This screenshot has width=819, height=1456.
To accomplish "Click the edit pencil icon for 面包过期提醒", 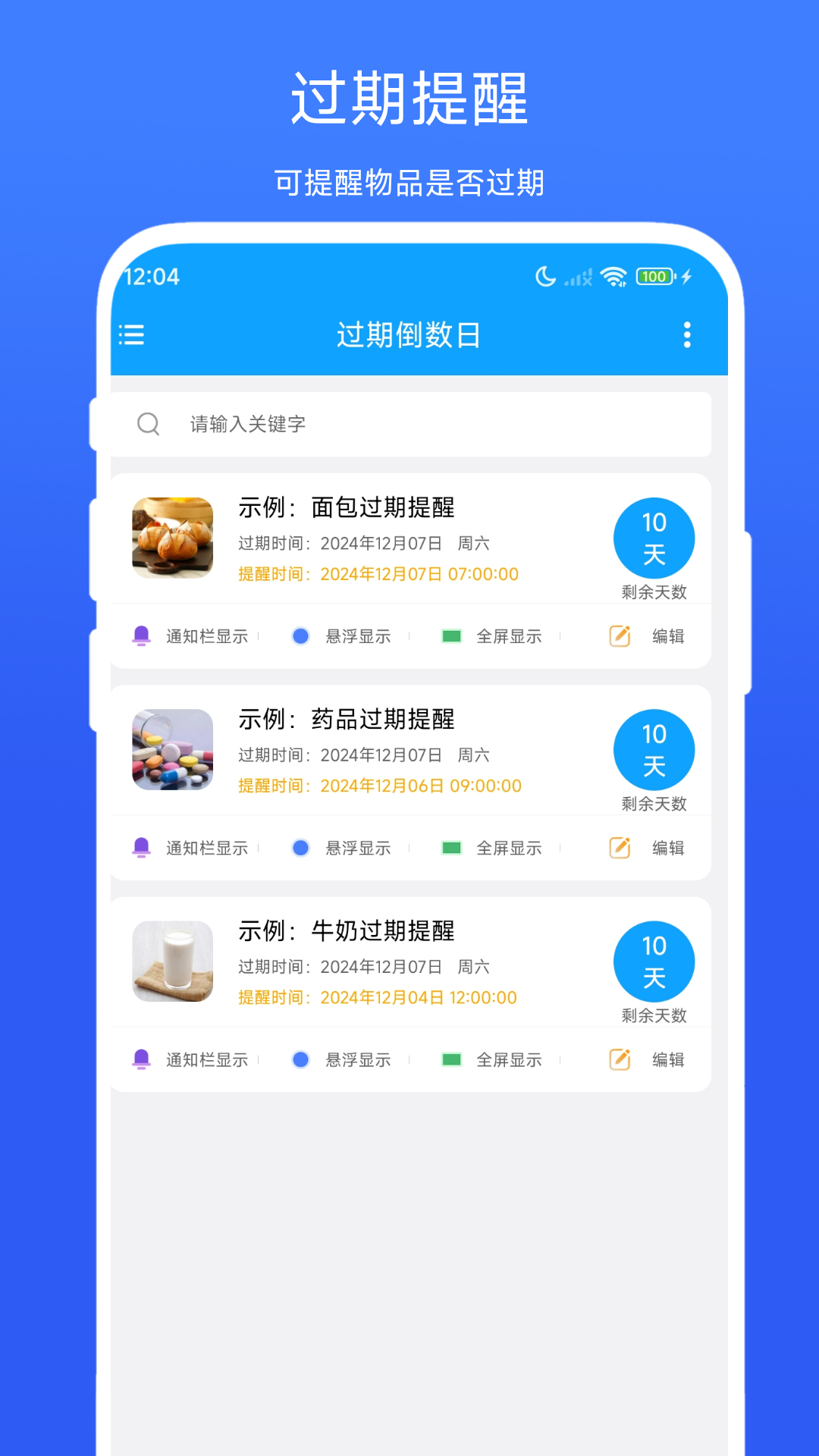I will (620, 636).
